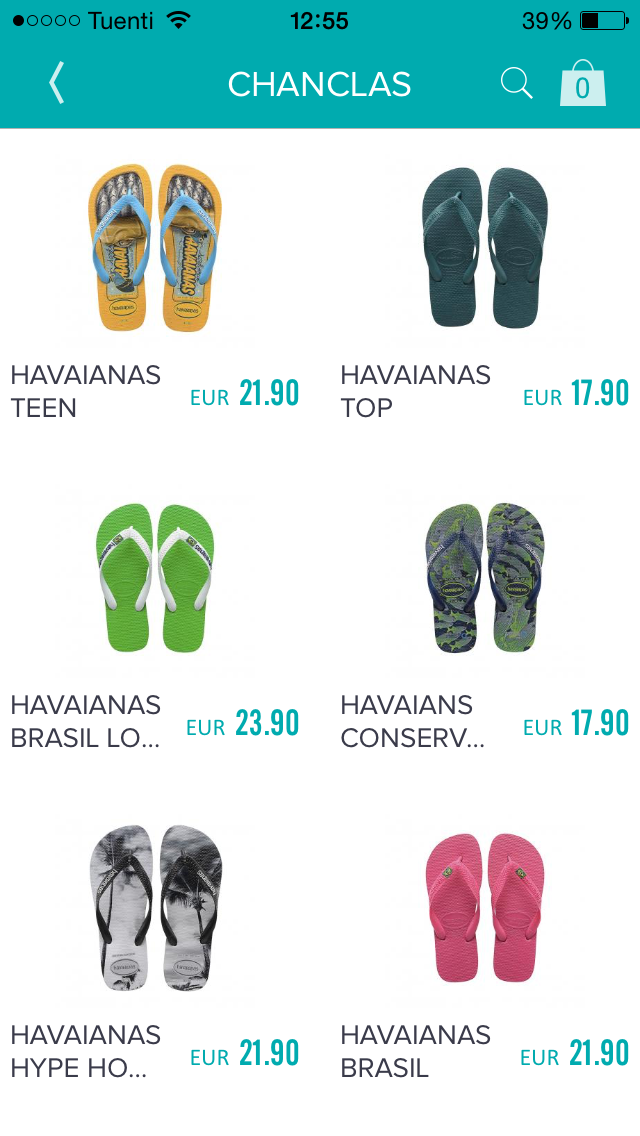Open the shopping bag cart
Image resolution: width=640 pixels, height=1136 pixels.
[x=583, y=84]
